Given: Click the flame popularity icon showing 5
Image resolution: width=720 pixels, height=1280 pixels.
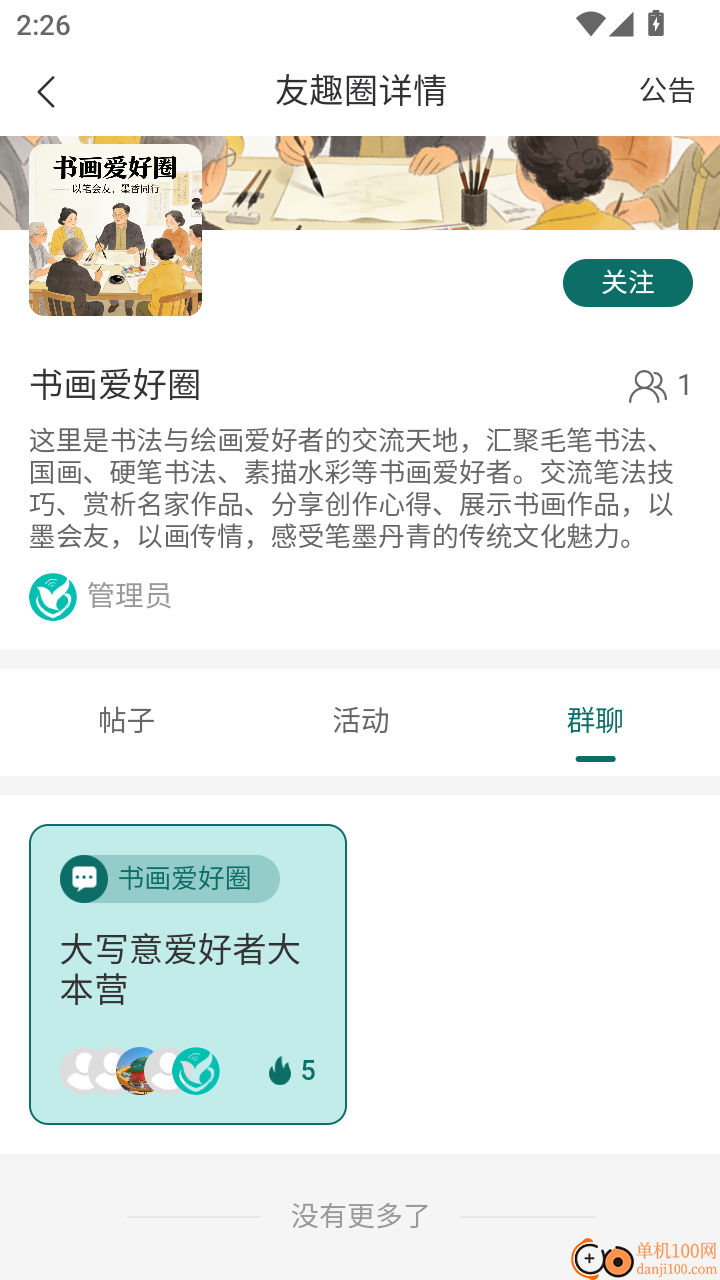Looking at the screenshot, I should [x=280, y=1071].
